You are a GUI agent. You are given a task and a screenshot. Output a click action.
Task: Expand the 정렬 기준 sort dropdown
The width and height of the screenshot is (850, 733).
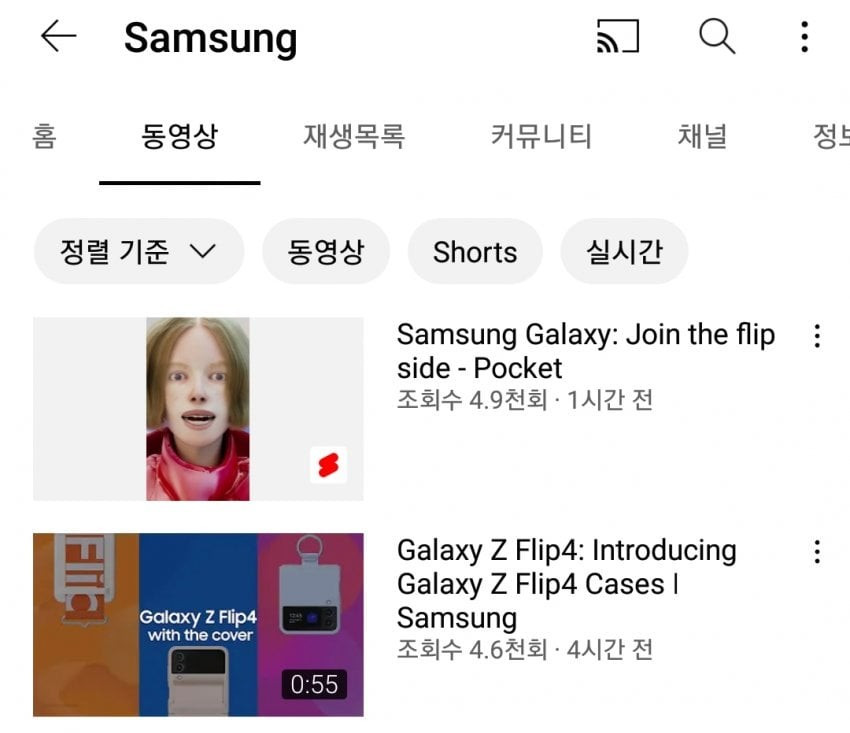point(138,252)
